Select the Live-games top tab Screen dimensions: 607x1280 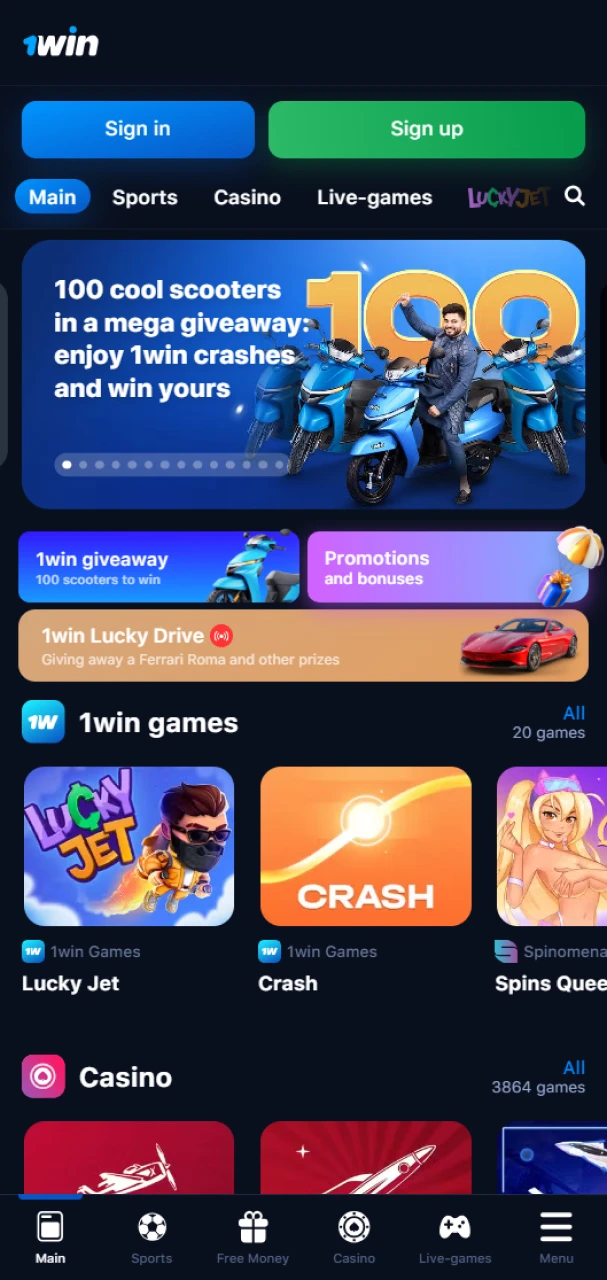point(374,197)
